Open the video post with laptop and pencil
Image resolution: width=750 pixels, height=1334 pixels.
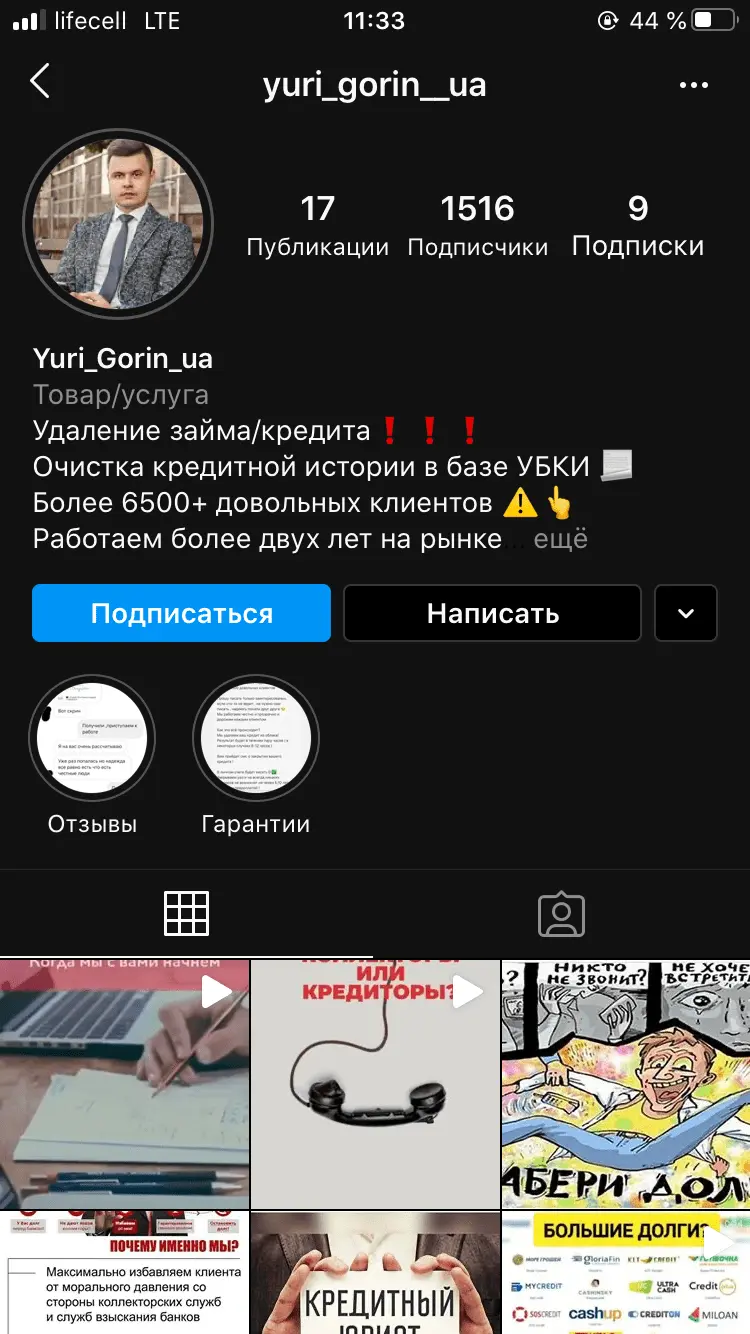[x=124, y=1083]
